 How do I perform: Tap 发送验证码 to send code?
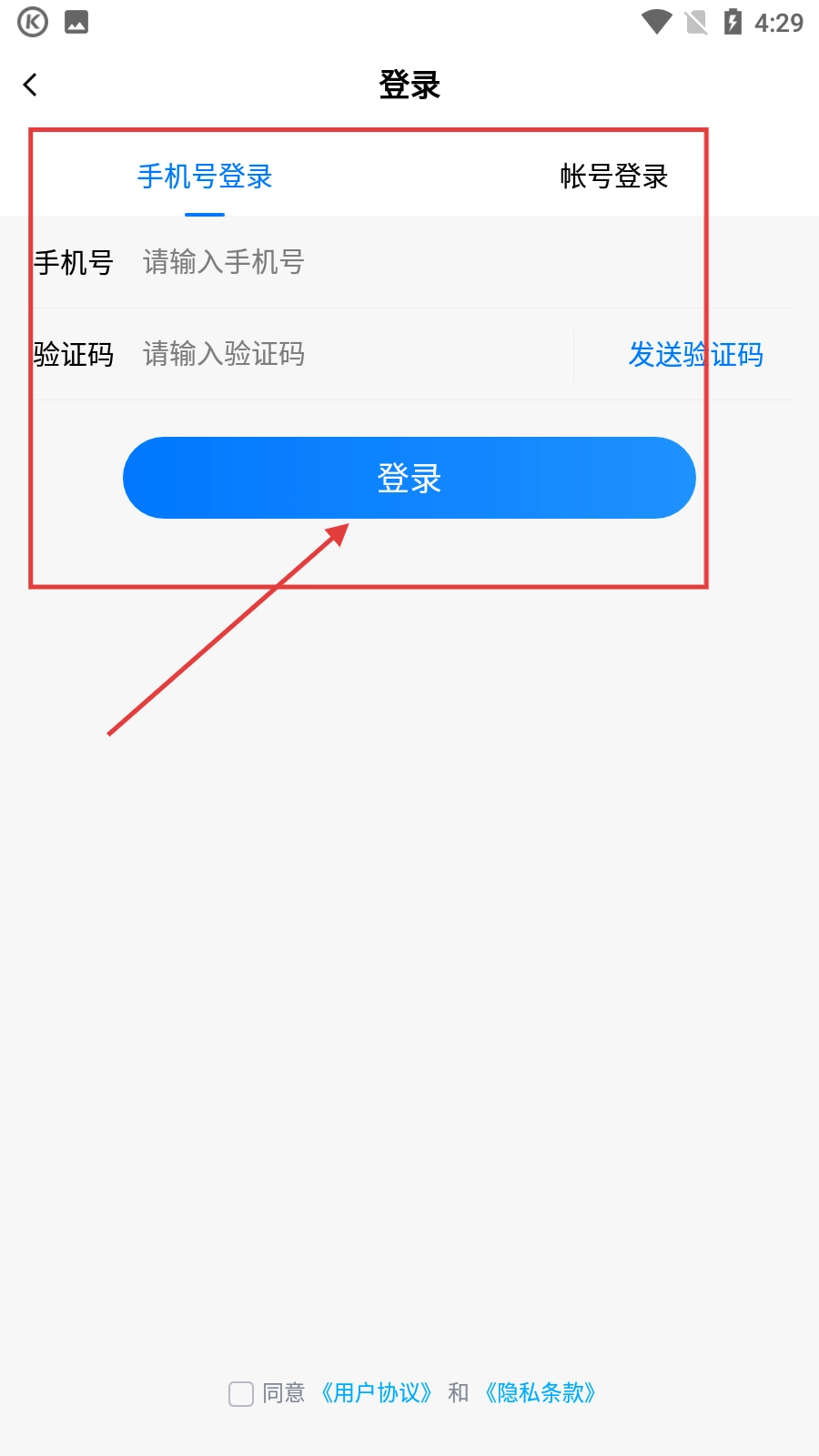click(x=696, y=354)
